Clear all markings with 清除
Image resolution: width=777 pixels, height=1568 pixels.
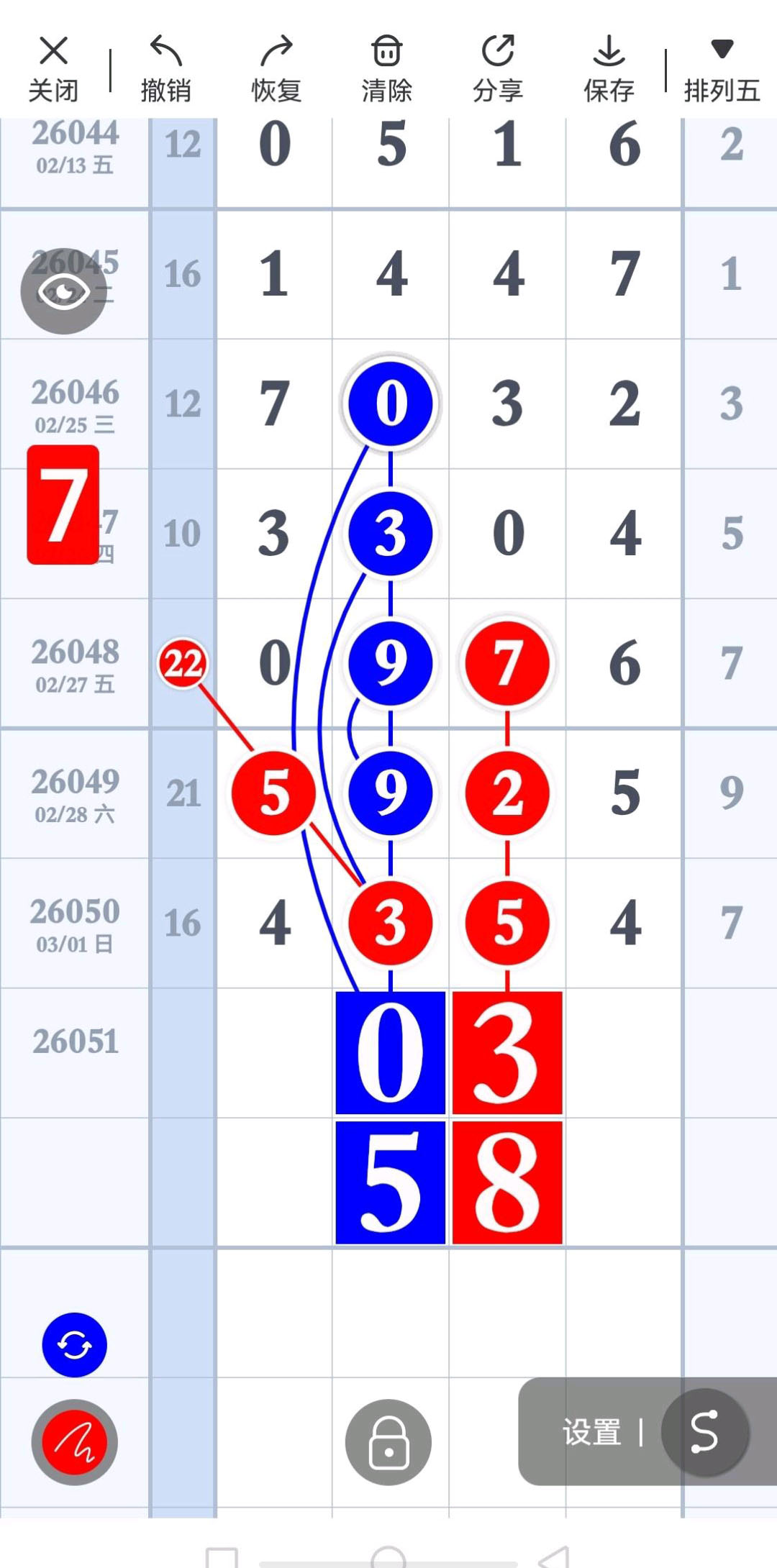(x=387, y=69)
